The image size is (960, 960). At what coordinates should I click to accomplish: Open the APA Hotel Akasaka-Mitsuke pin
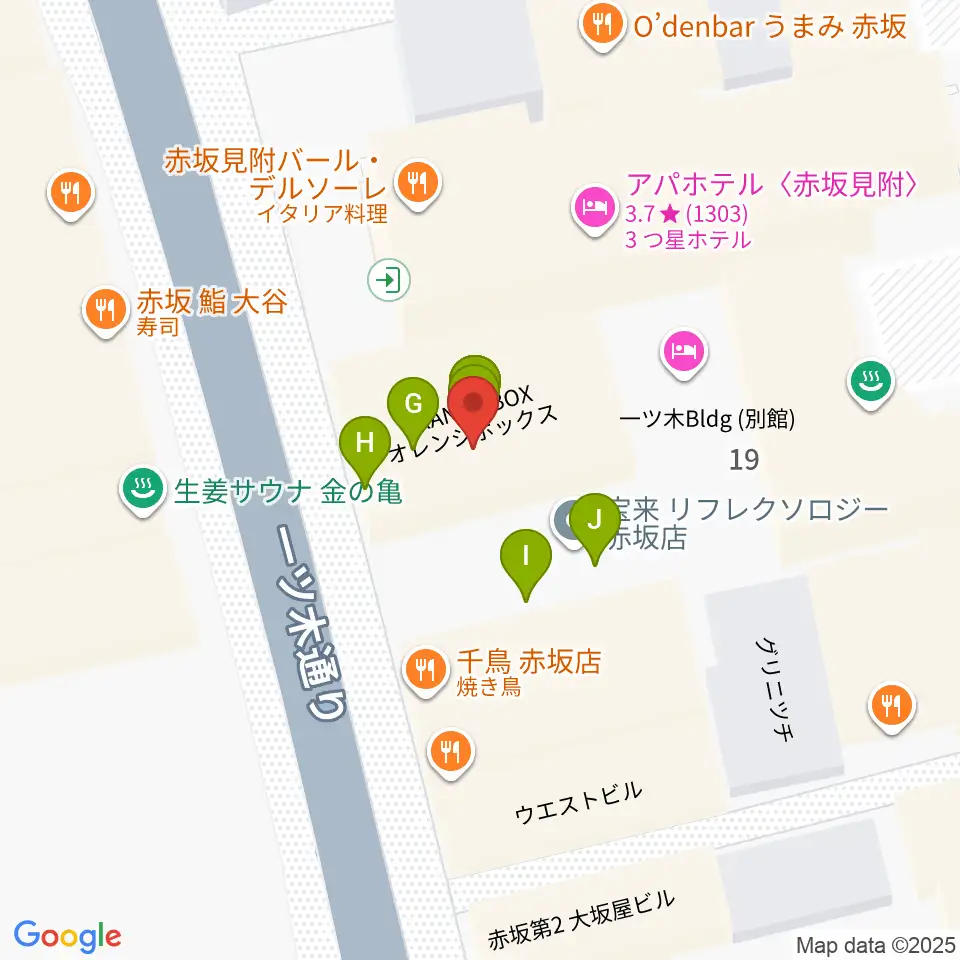[x=594, y=208]
